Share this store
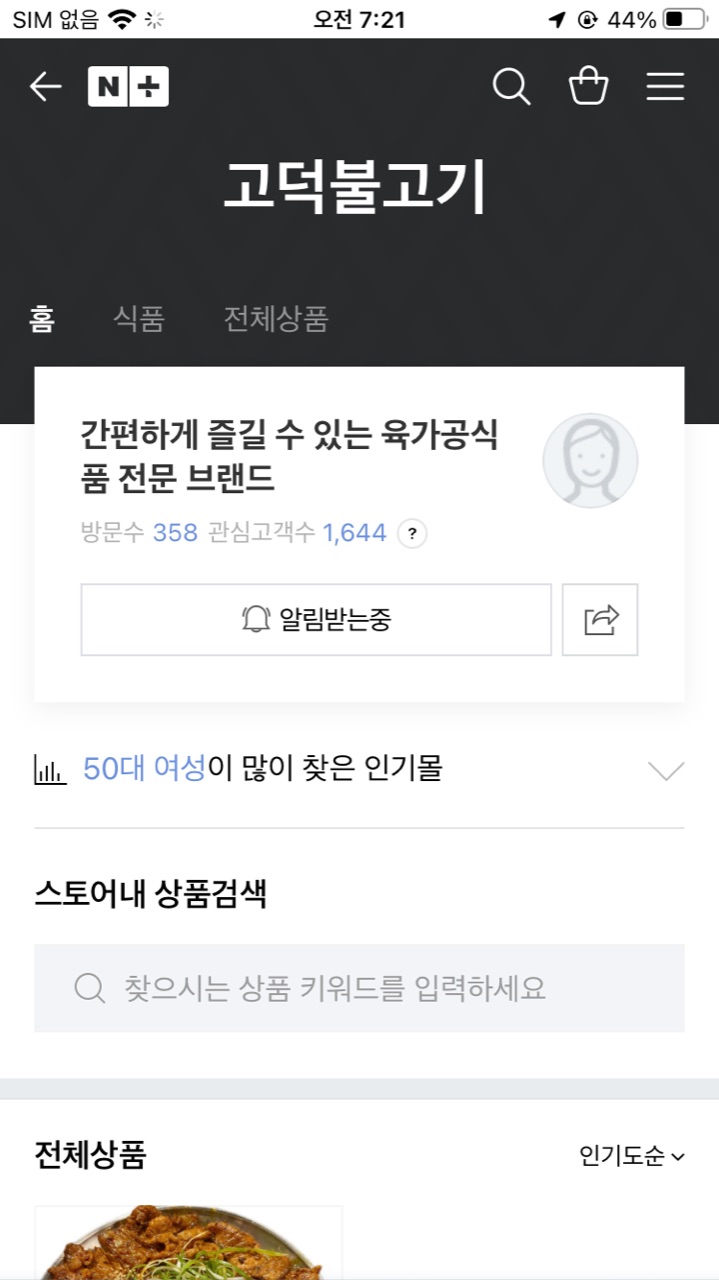 point(600,620)
